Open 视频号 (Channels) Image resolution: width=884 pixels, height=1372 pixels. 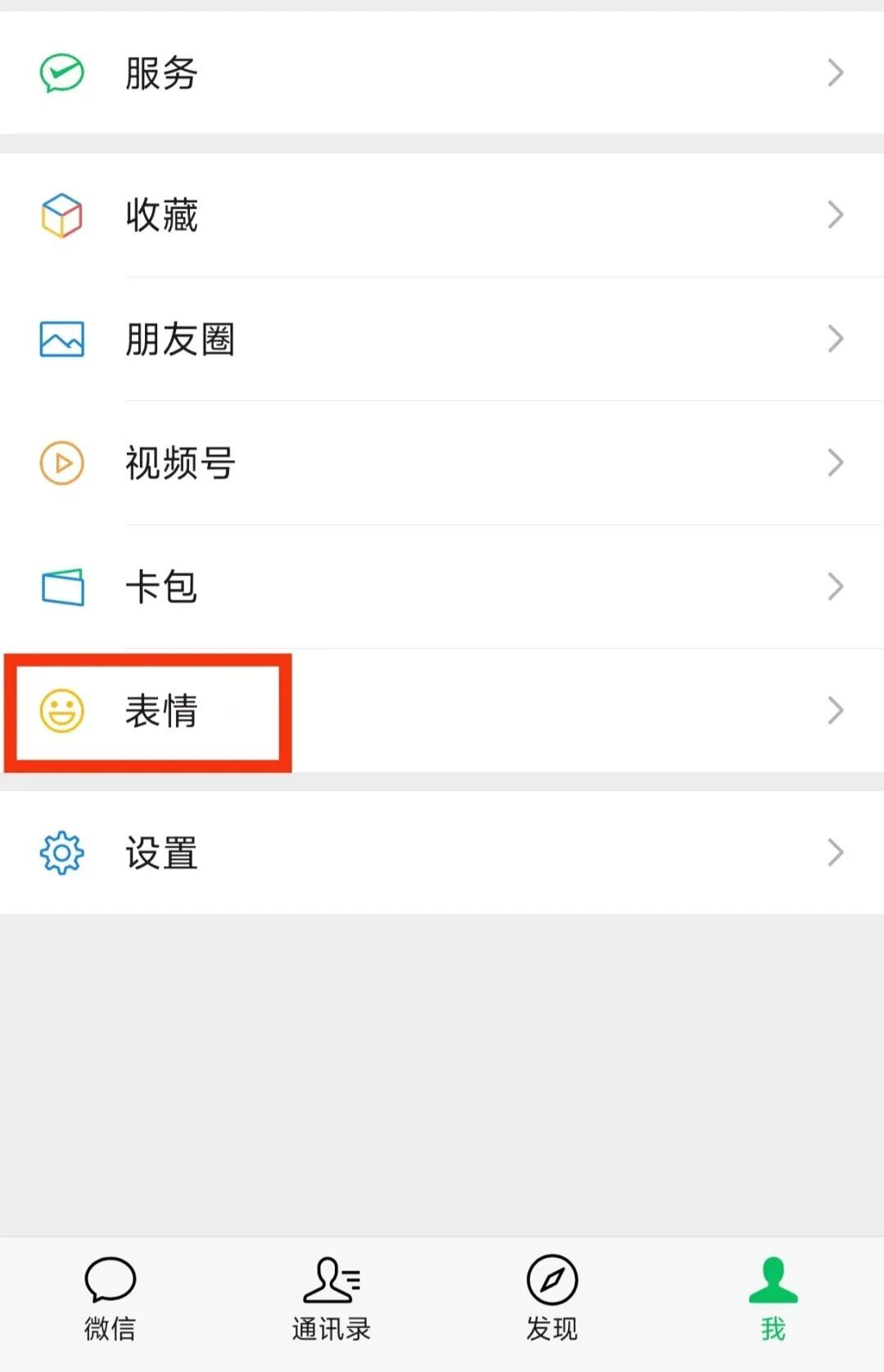coord(442,463)
